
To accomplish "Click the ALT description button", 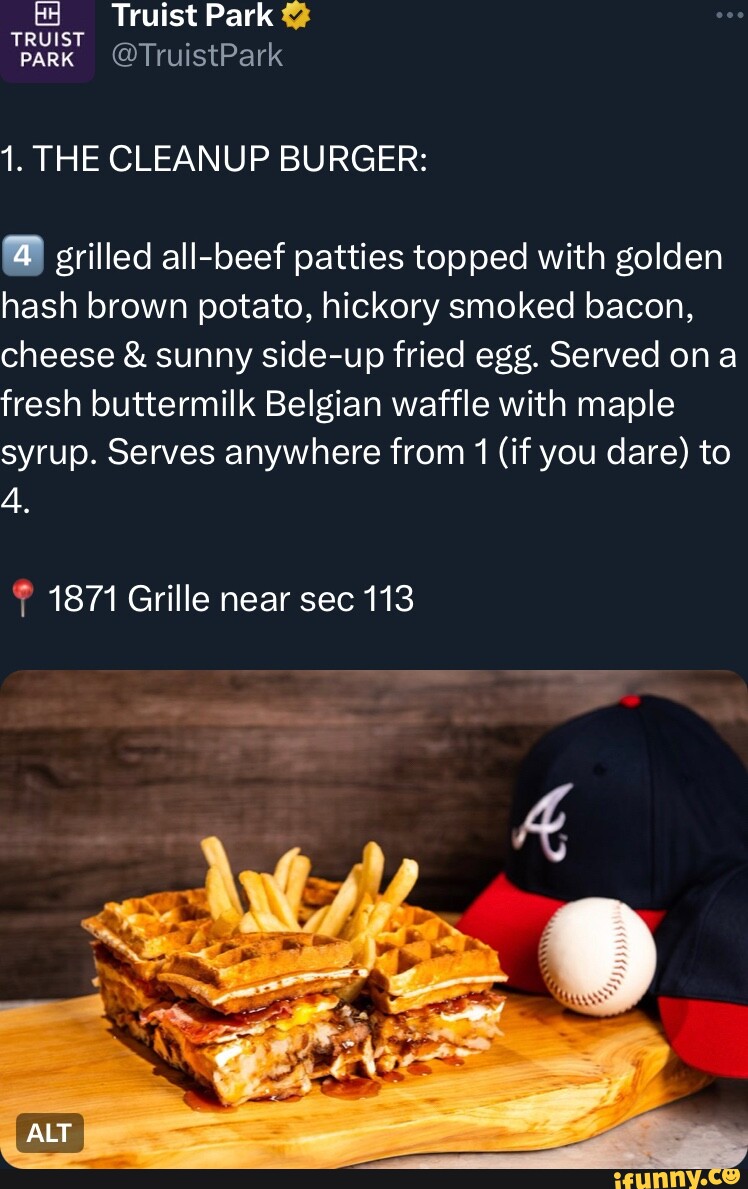I will [51, 1133].
